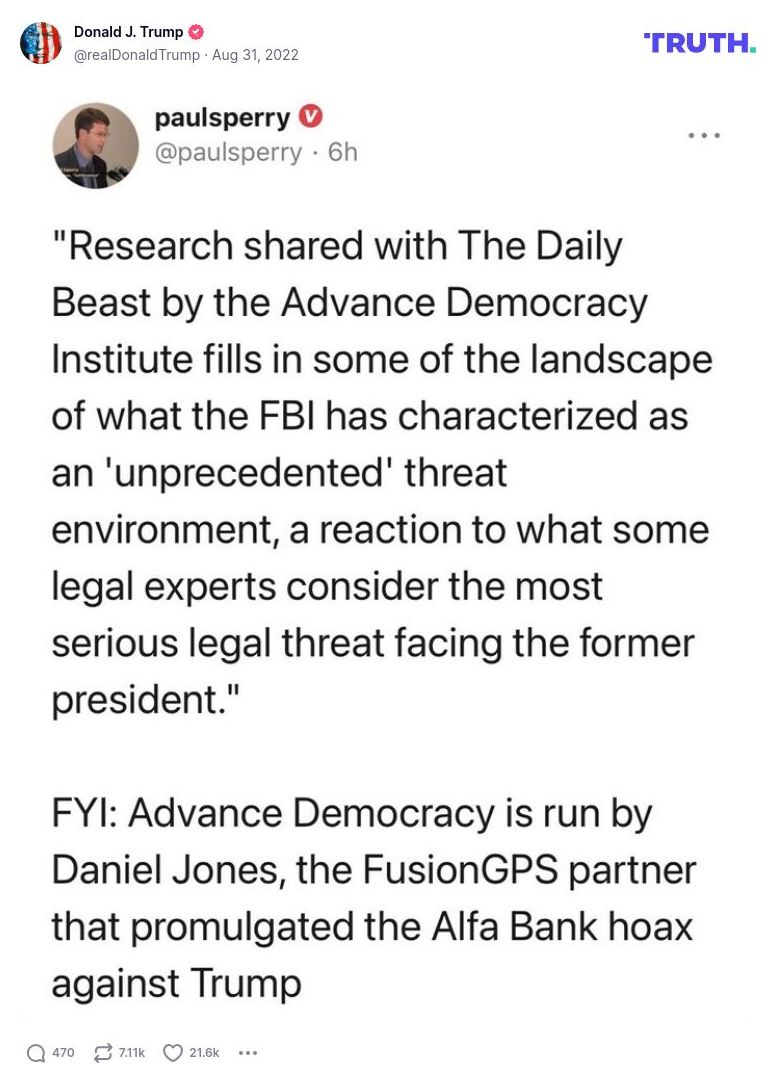Like this post with the heart icon
Screen dimensions: 777x1083
[173, 1052]
